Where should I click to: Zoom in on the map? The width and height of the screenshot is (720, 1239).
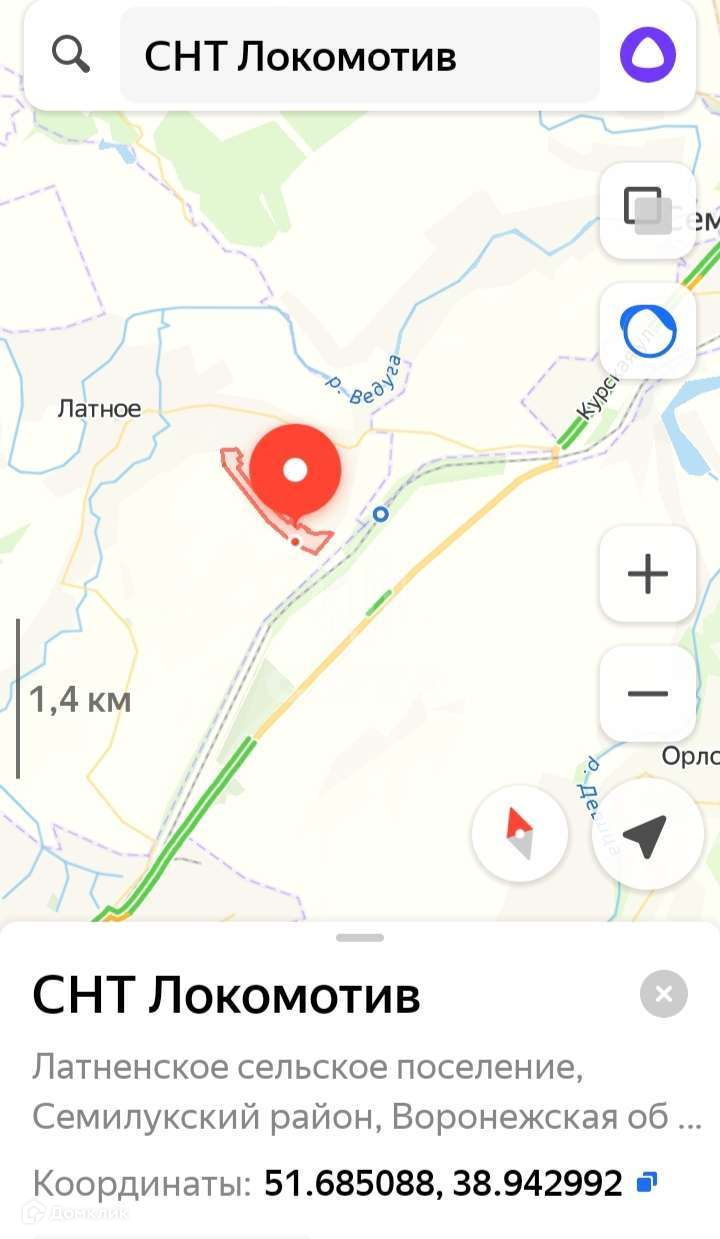point(647,574)
